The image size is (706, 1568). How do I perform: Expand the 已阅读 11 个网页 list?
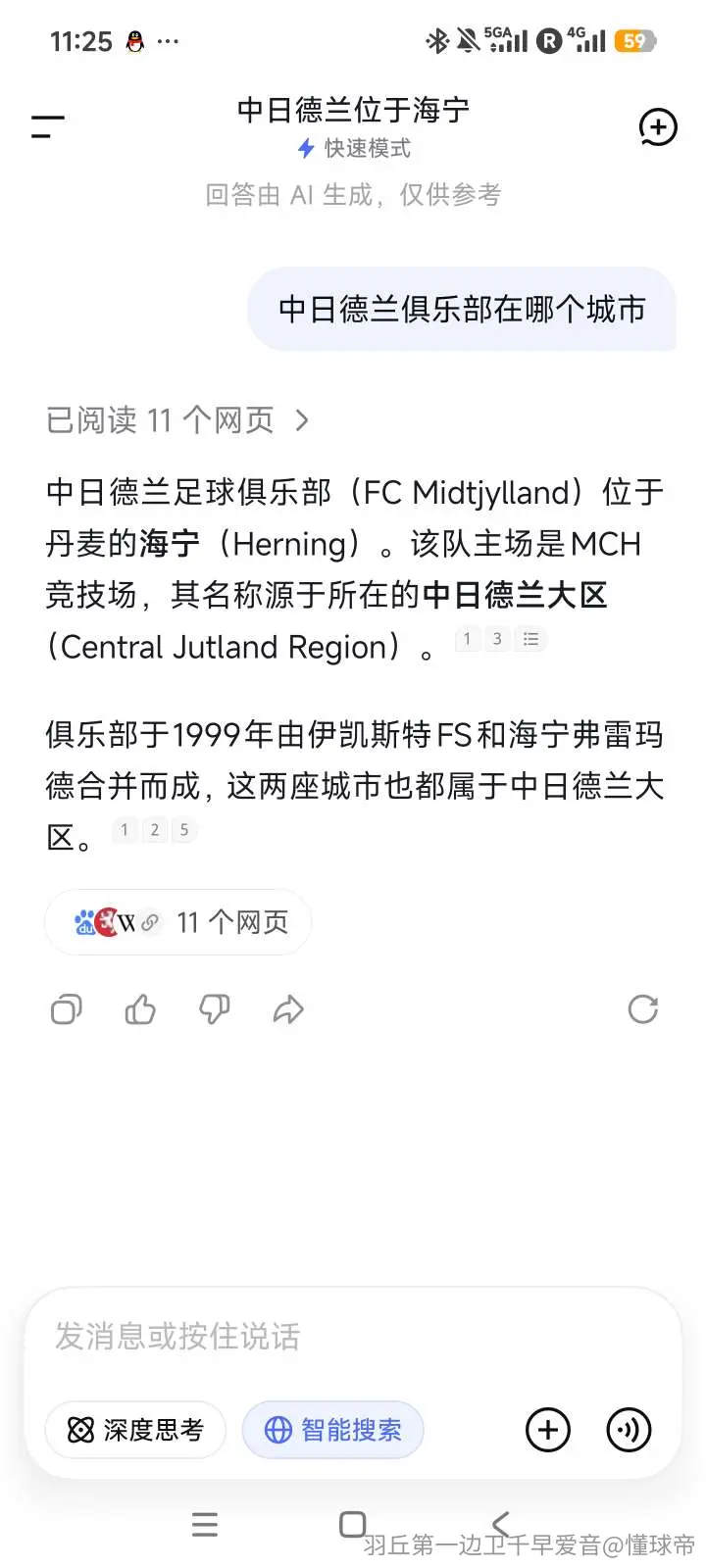coord(177,420)
